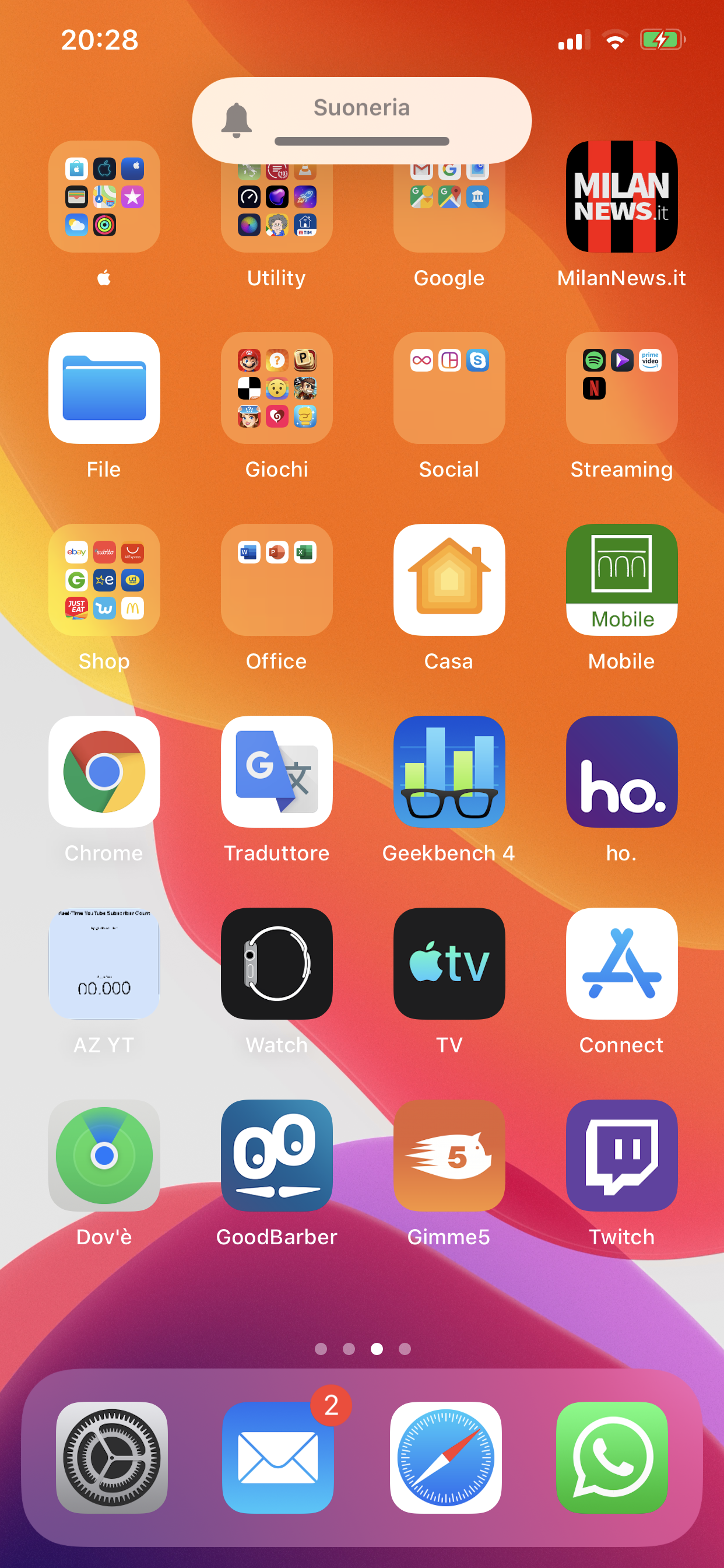Launch Twitch

[621, 1154]
